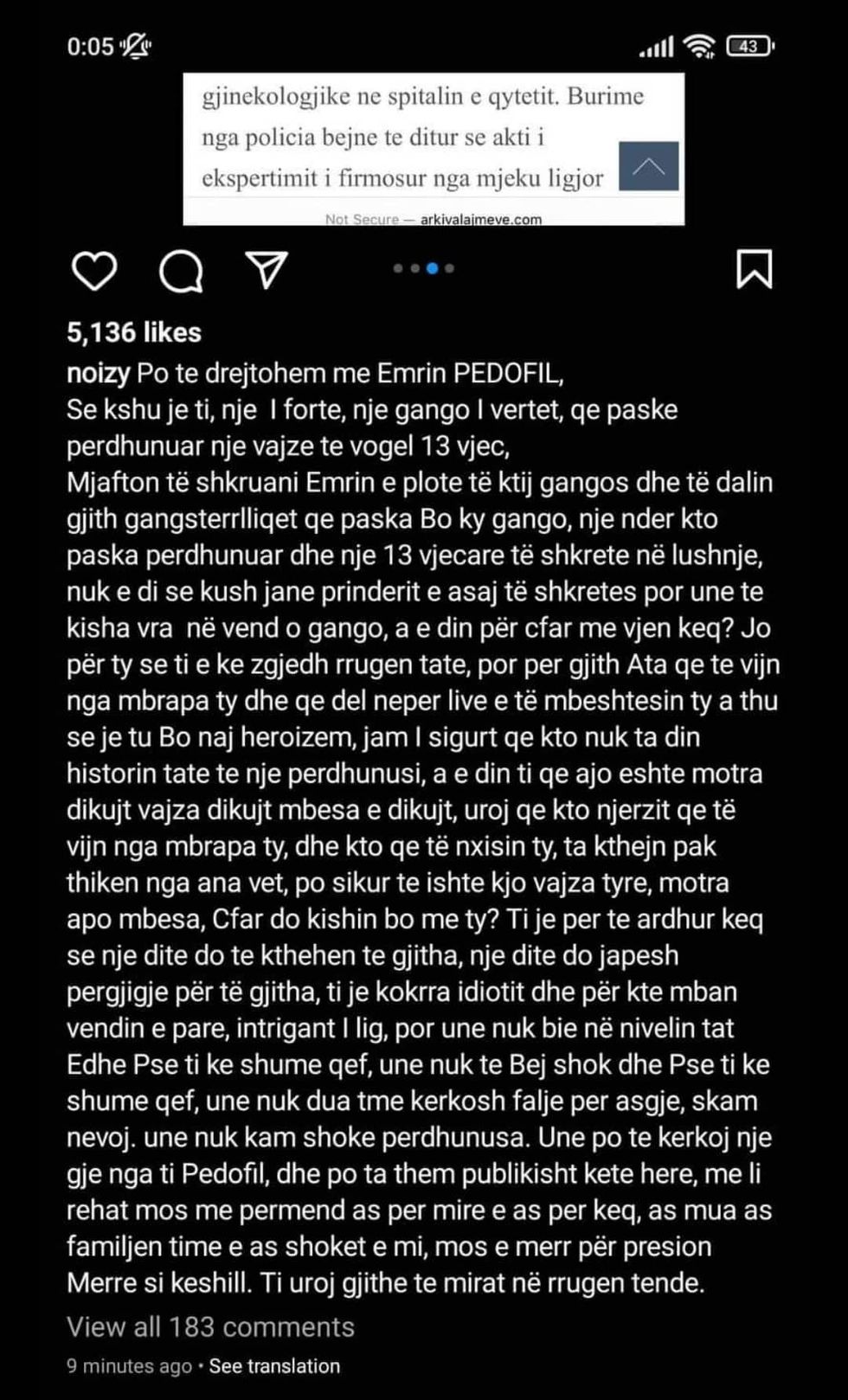Image resolution: width=848 pixels, height=1400 pixels.
Task: View all 183 comments
Action: coord(210,1327)
